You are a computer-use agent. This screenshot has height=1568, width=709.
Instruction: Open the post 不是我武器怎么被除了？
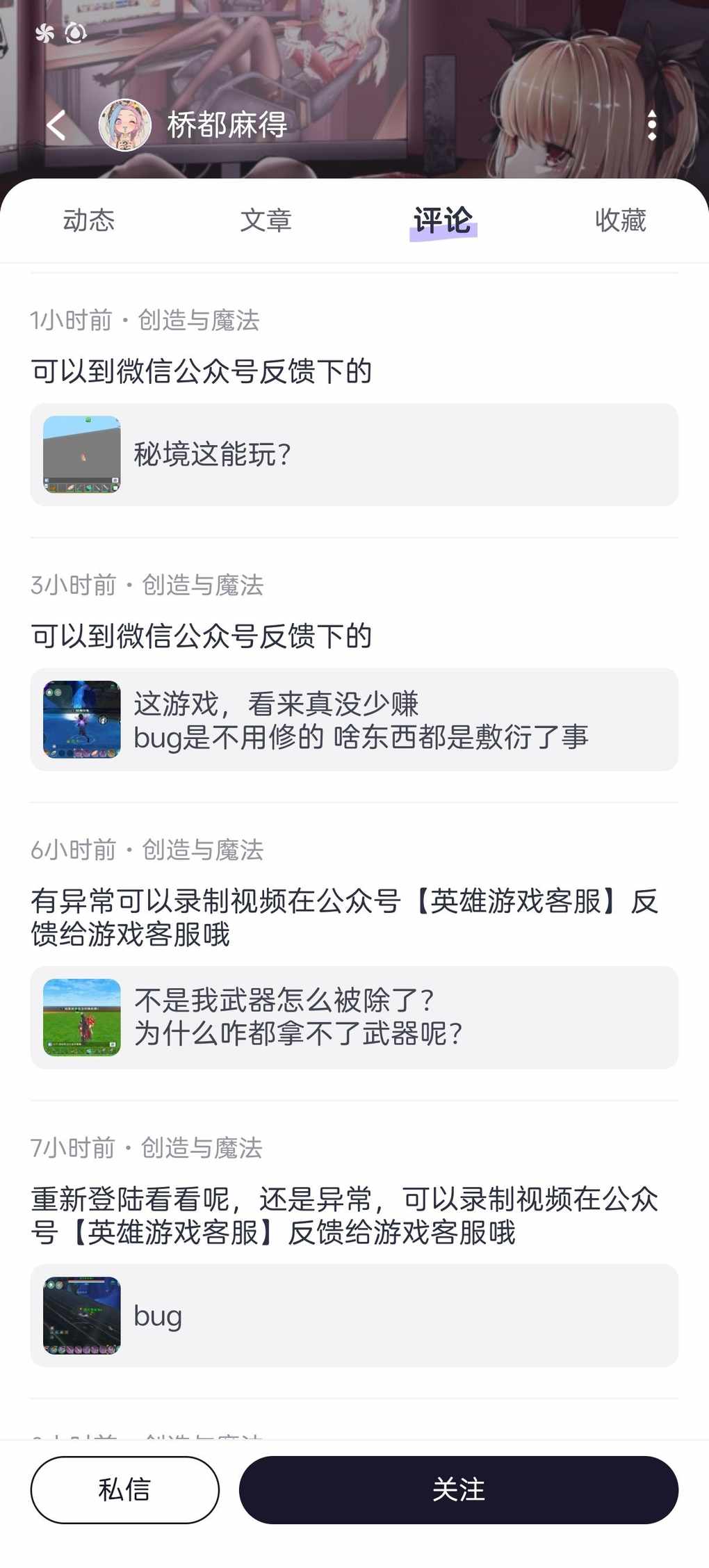click(x=354, y=1017)
